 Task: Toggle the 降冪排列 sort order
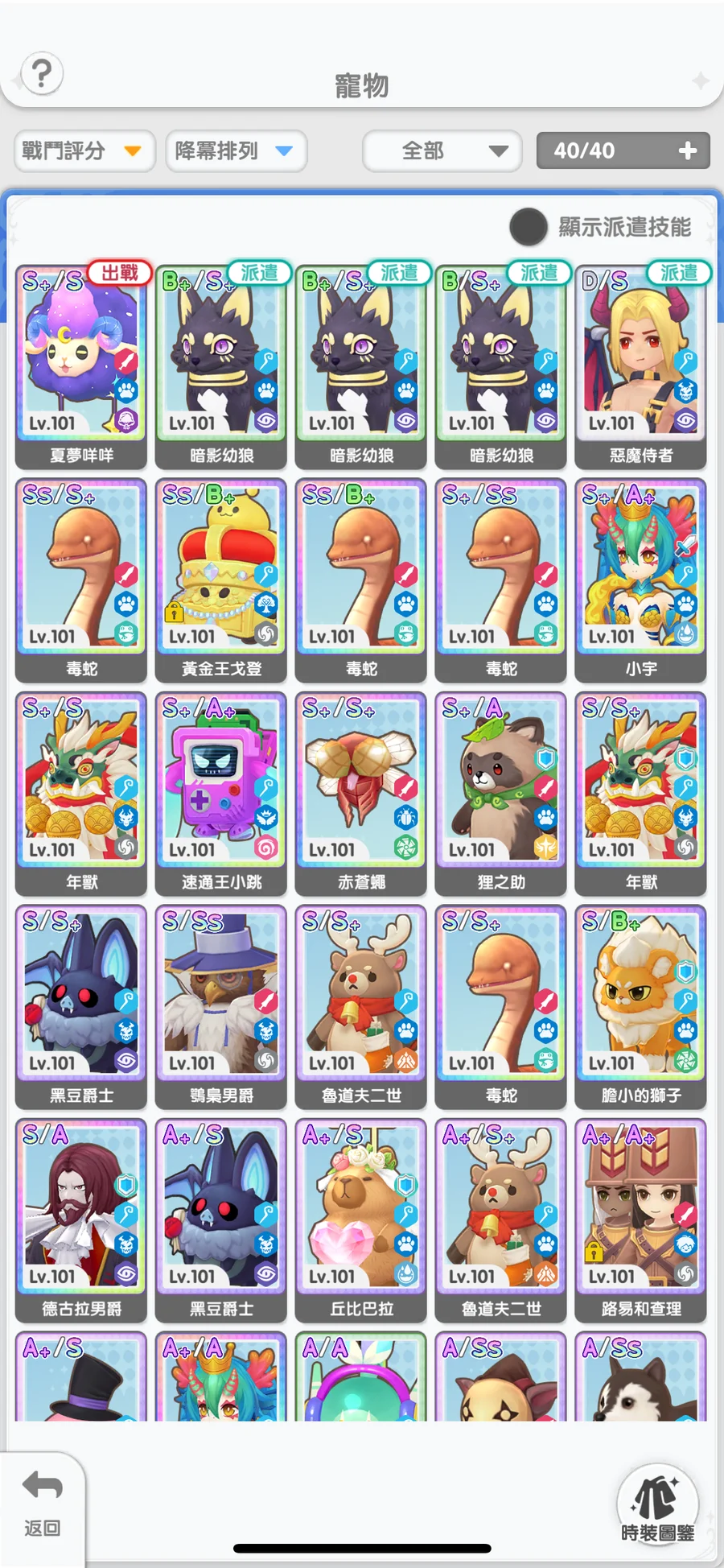(x=236, y=151)
